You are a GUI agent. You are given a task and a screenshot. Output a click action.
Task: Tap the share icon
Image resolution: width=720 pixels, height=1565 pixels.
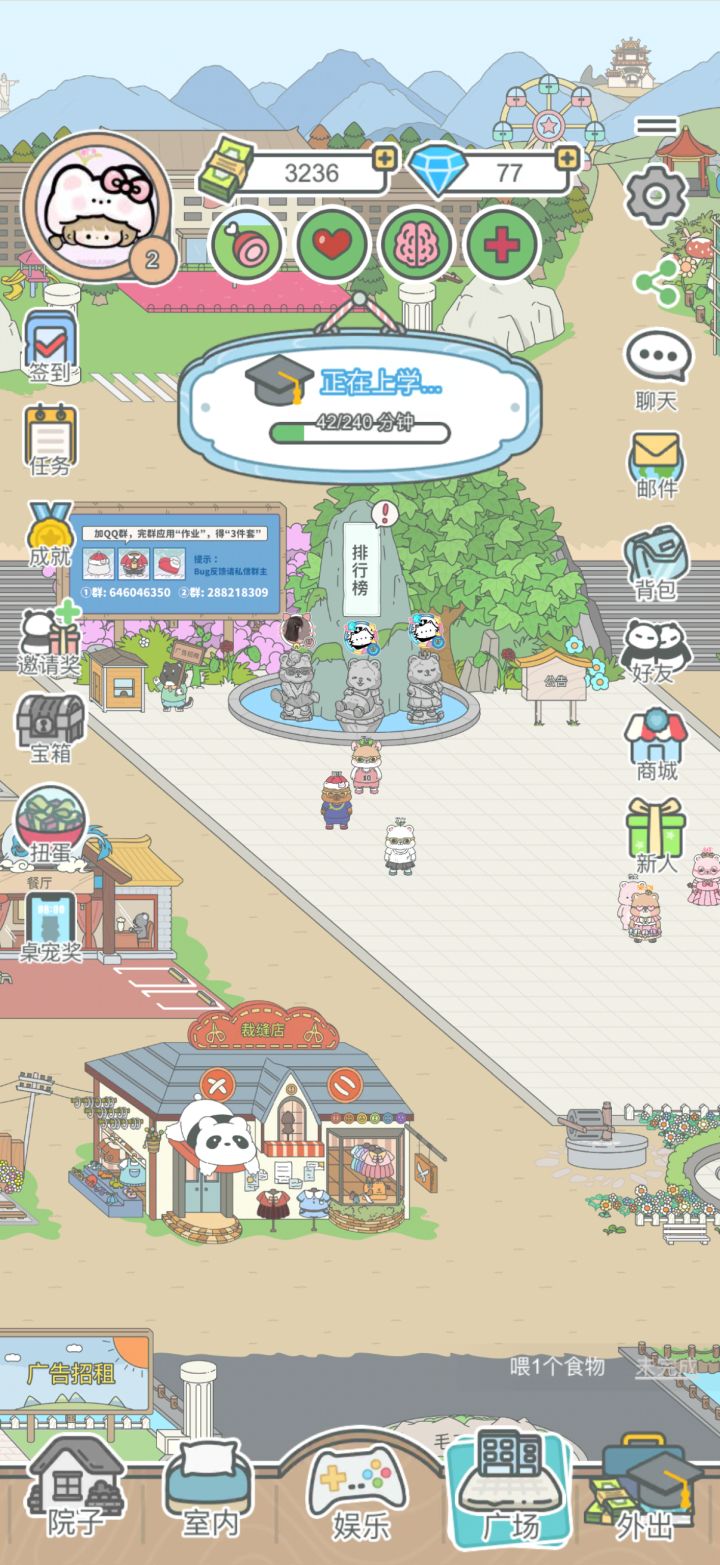657,282
